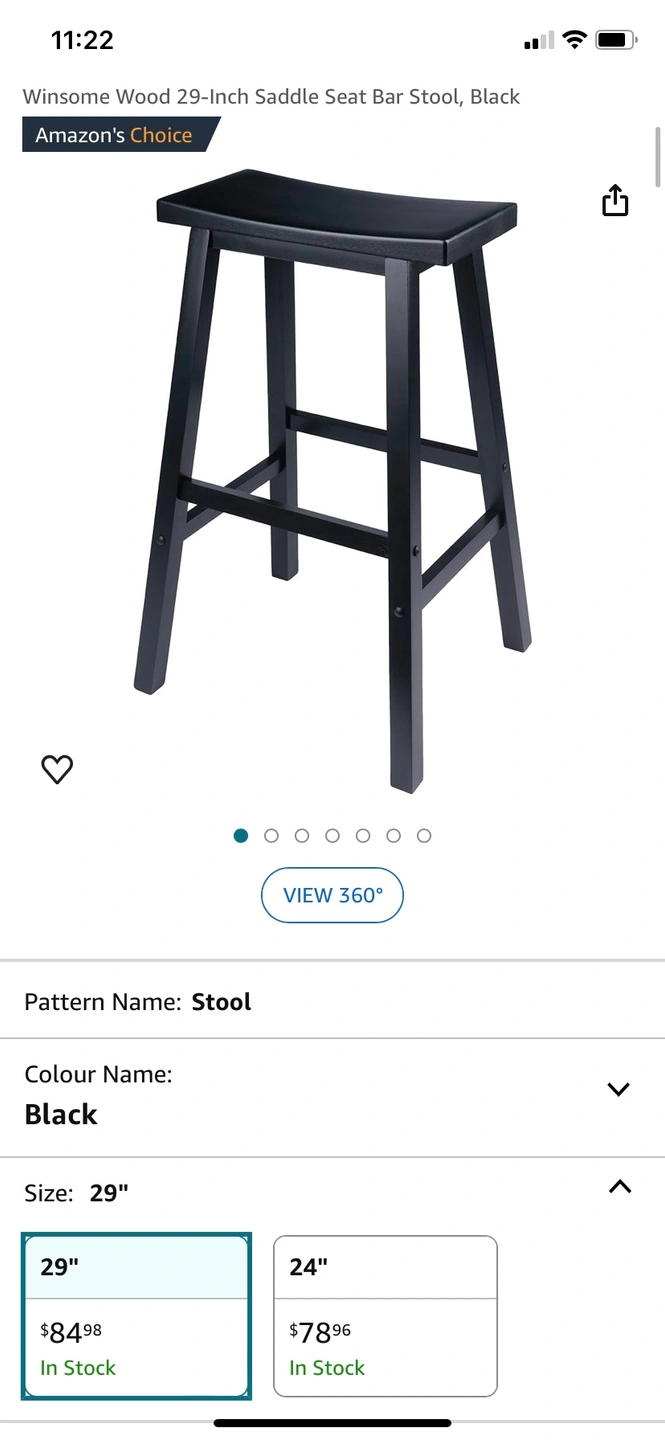Collapse the Size options section

620,1187
